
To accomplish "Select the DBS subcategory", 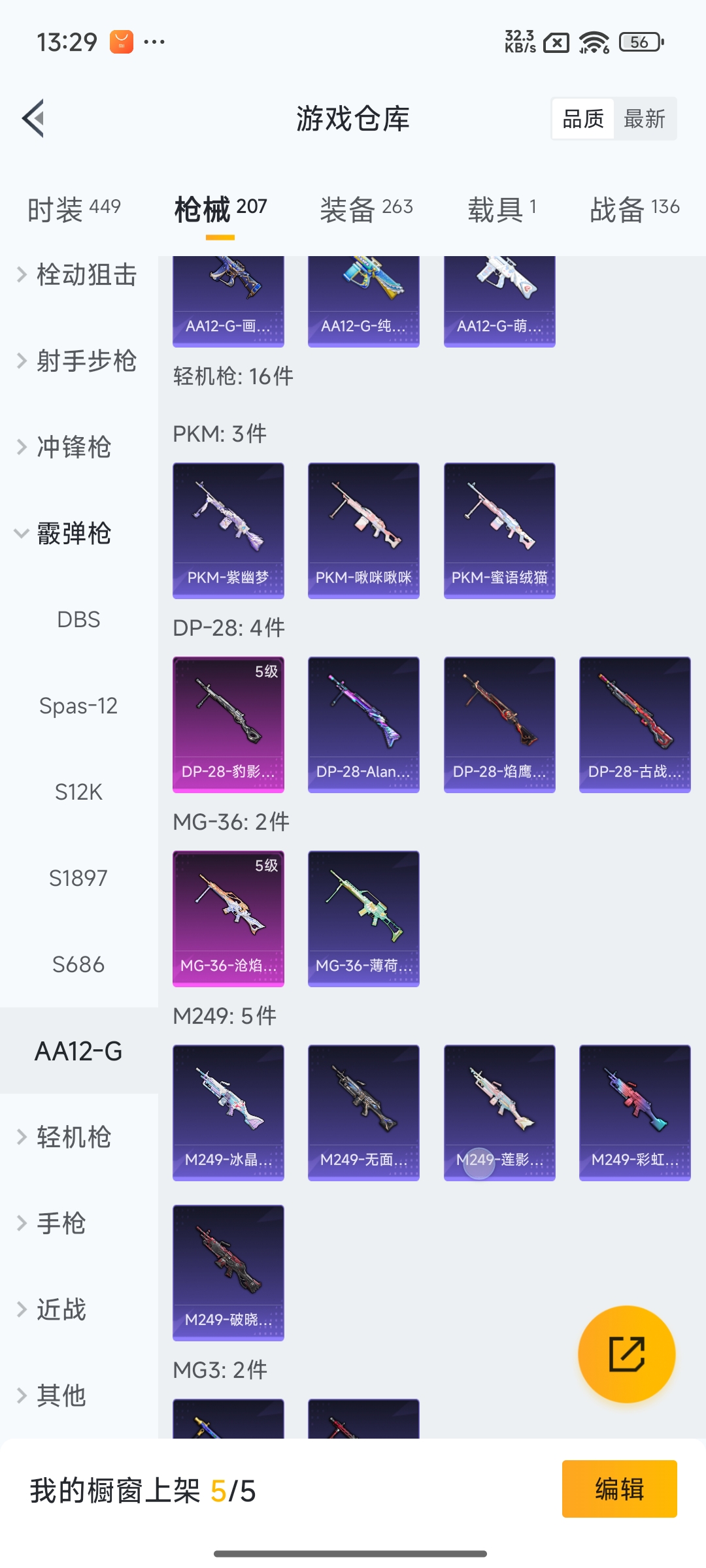I will click(x=78, y=619).
